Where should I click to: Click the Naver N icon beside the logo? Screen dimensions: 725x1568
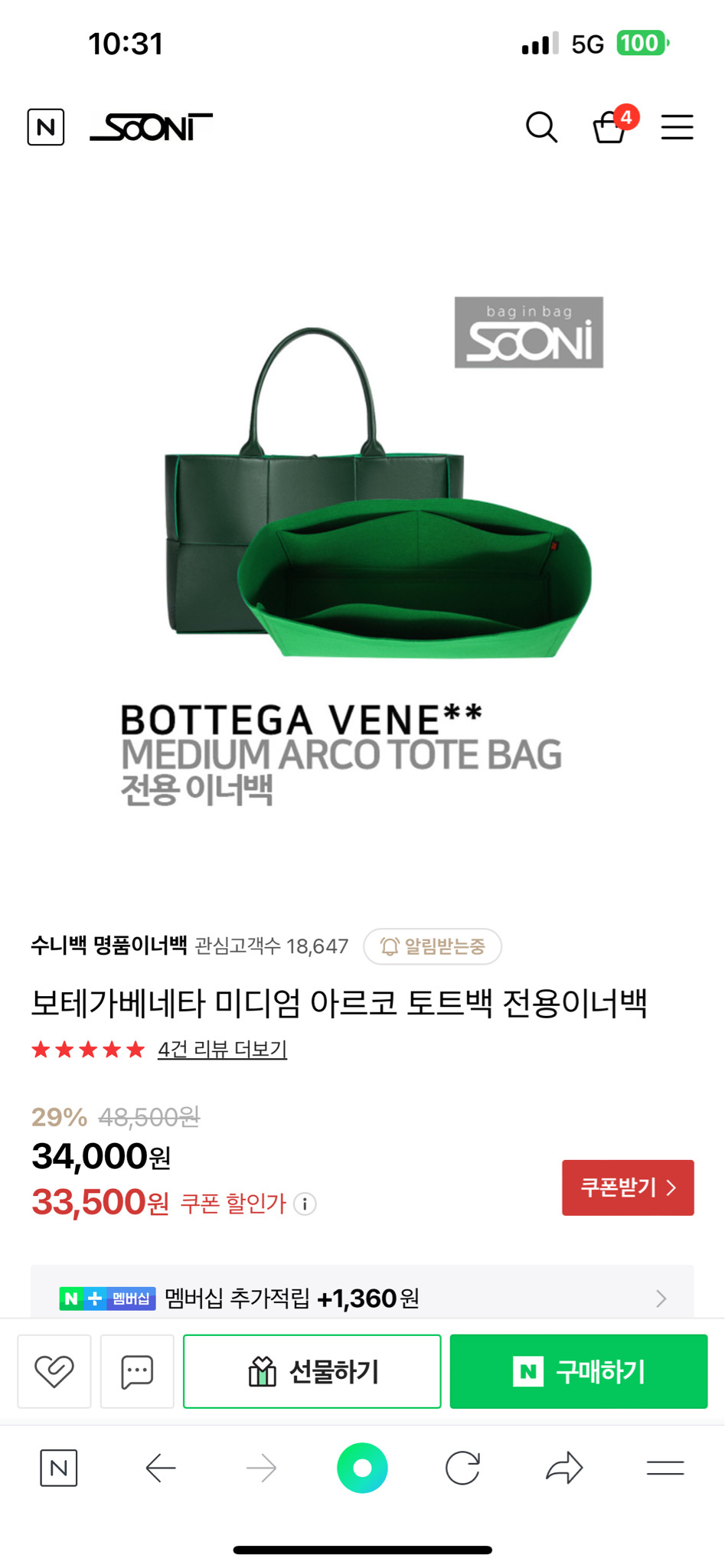[x=46, y=127]
